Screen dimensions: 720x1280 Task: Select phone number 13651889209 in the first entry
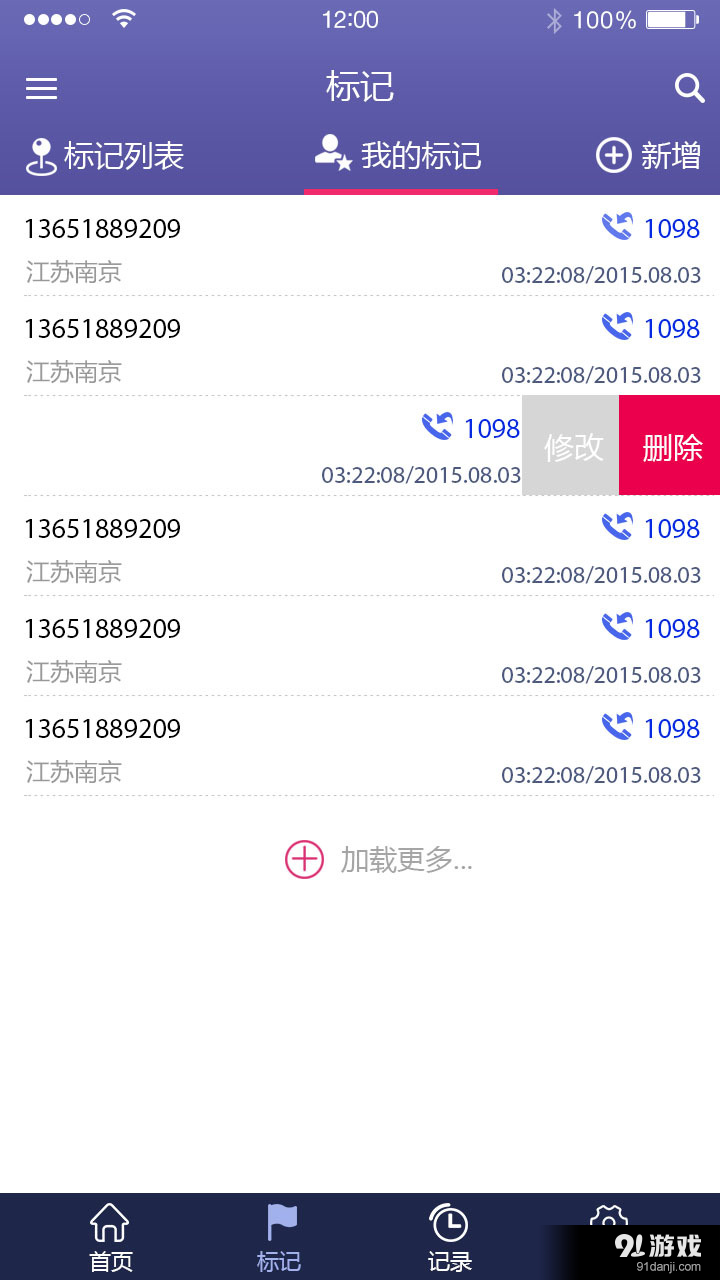pyautogui.click(x=102, y=228)
